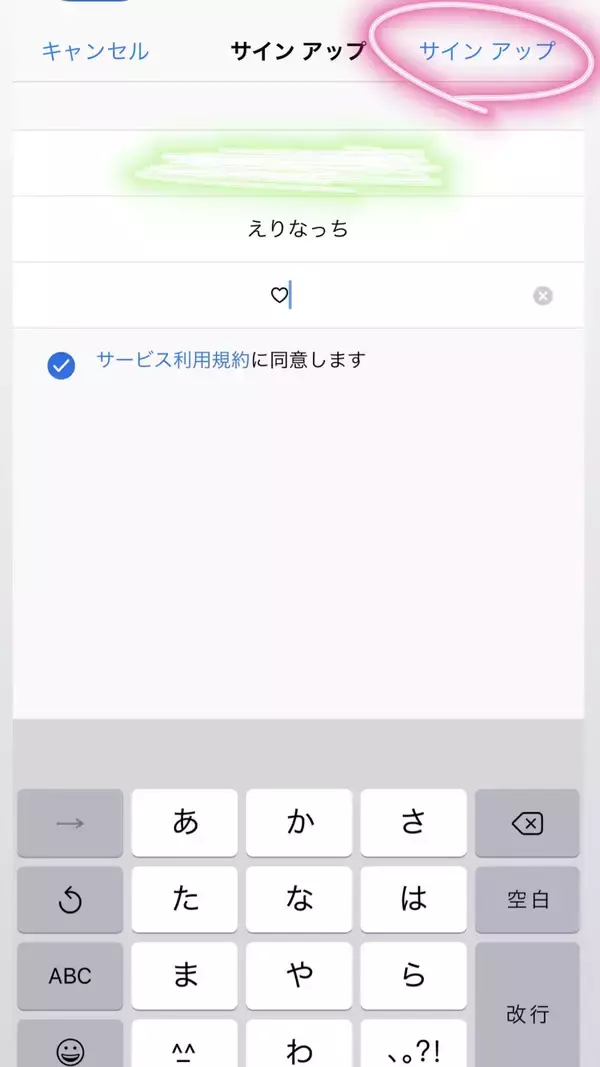Tap the えりなっち name field
Screen dimensions: 600x1067
click(298, 229)
